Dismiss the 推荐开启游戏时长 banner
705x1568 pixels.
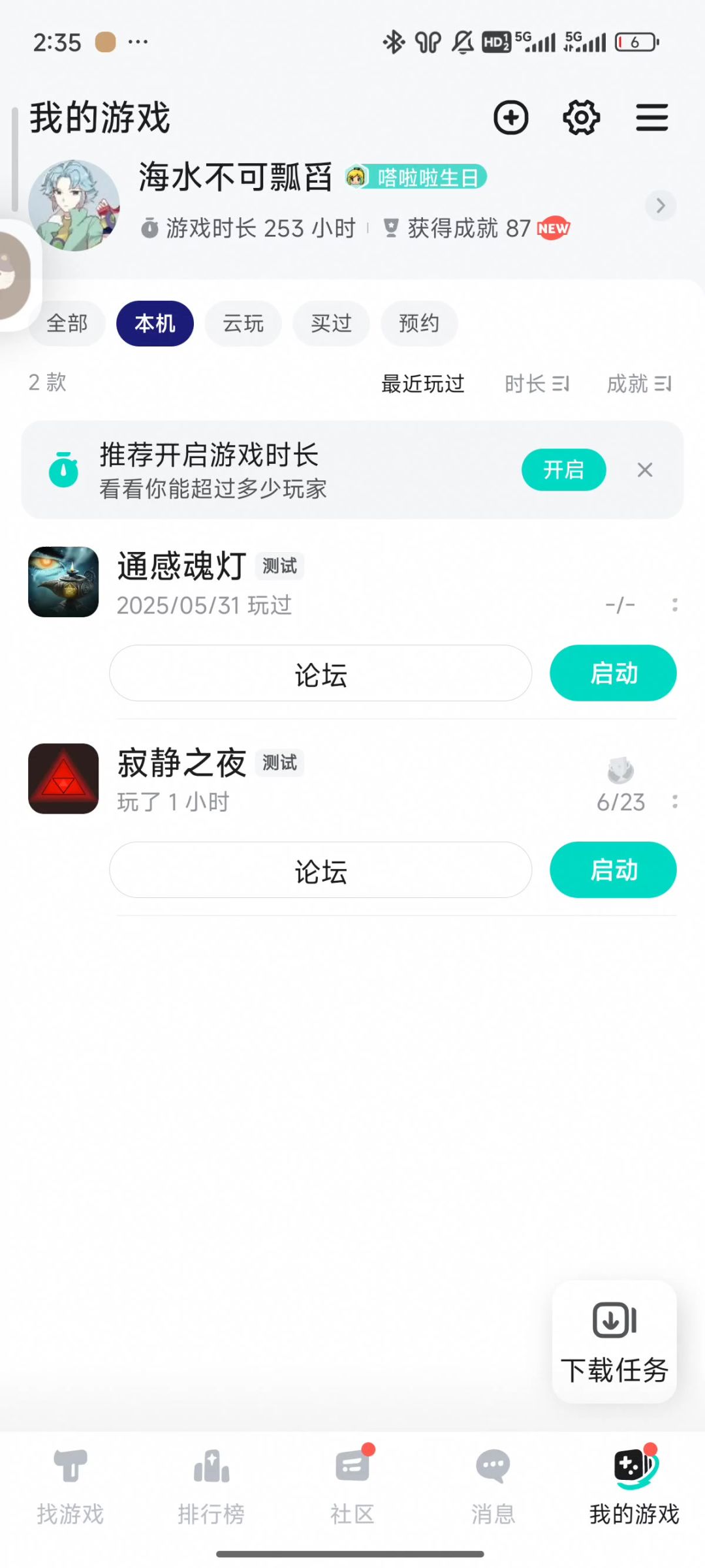pos(645,470)
